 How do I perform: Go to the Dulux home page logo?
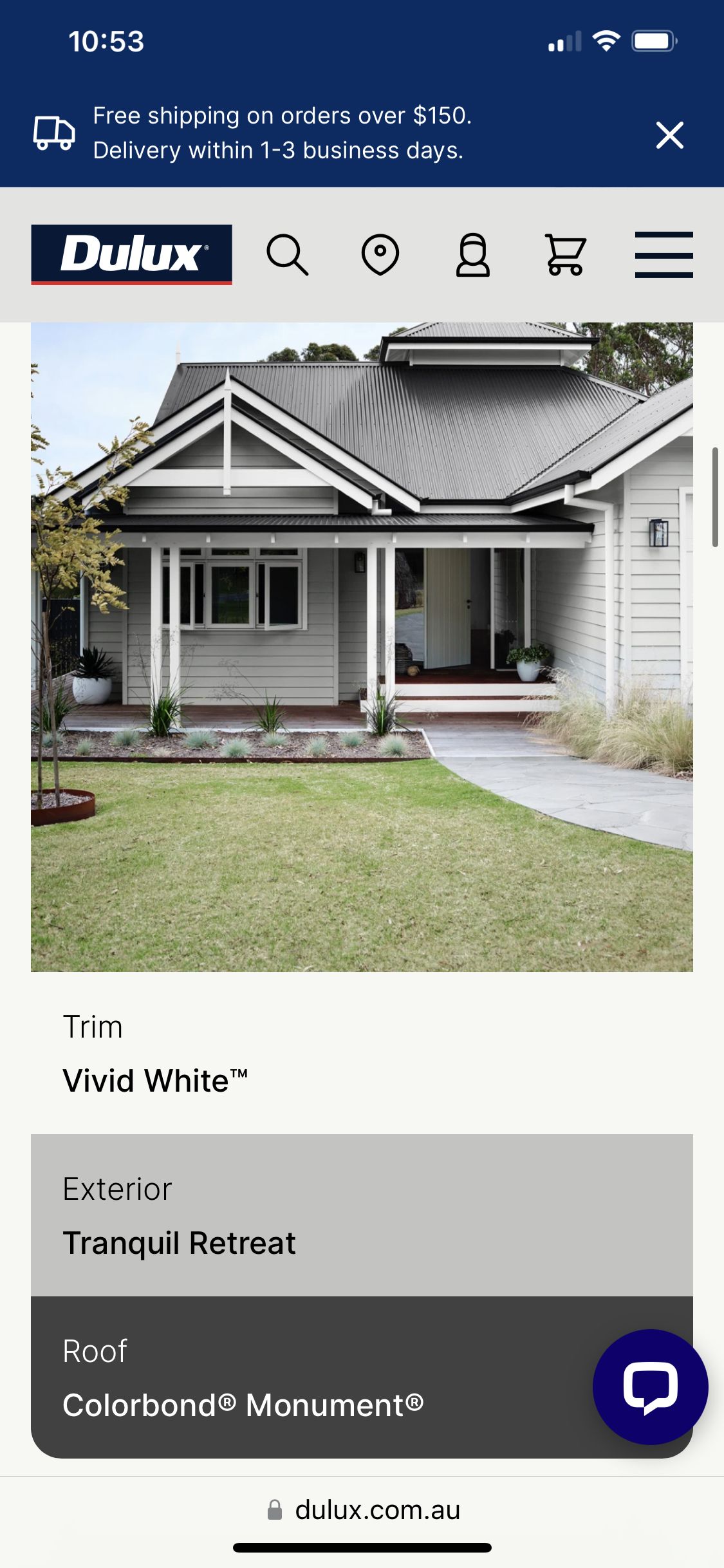[x=131, y=254]
